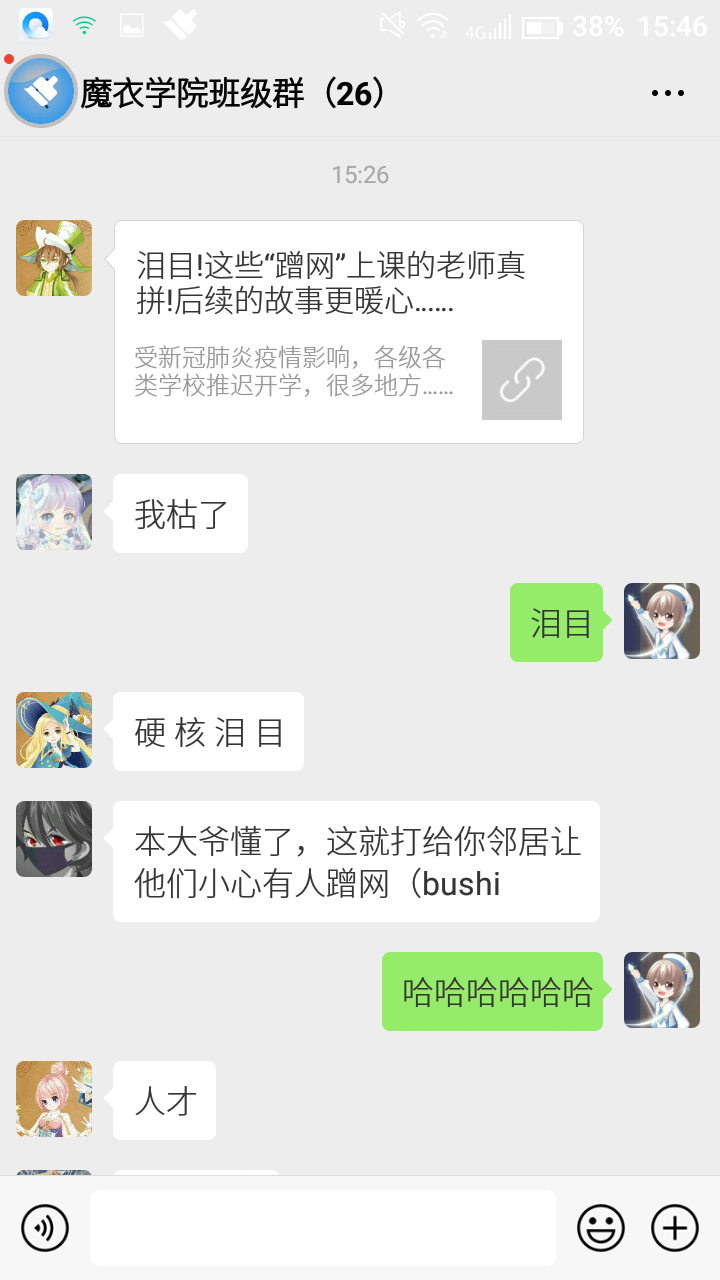Open the emoji picker
Viewport: 720px width, 1280px height.
600,1228
